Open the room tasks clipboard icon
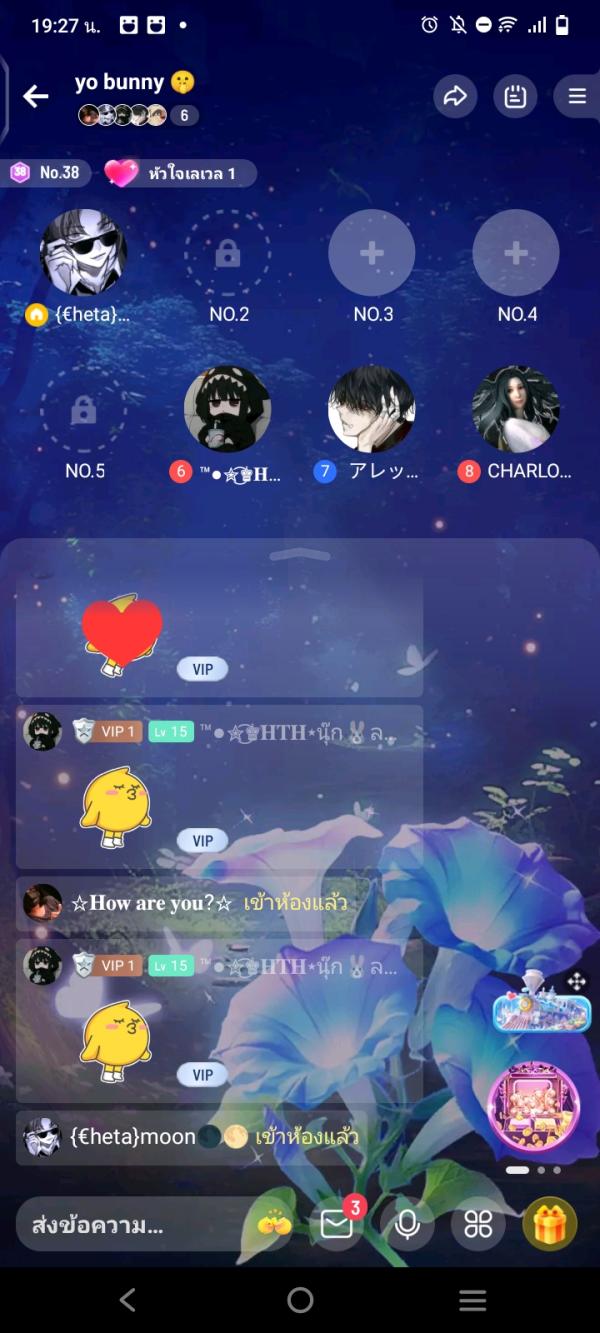 click(x=515, y=96)
